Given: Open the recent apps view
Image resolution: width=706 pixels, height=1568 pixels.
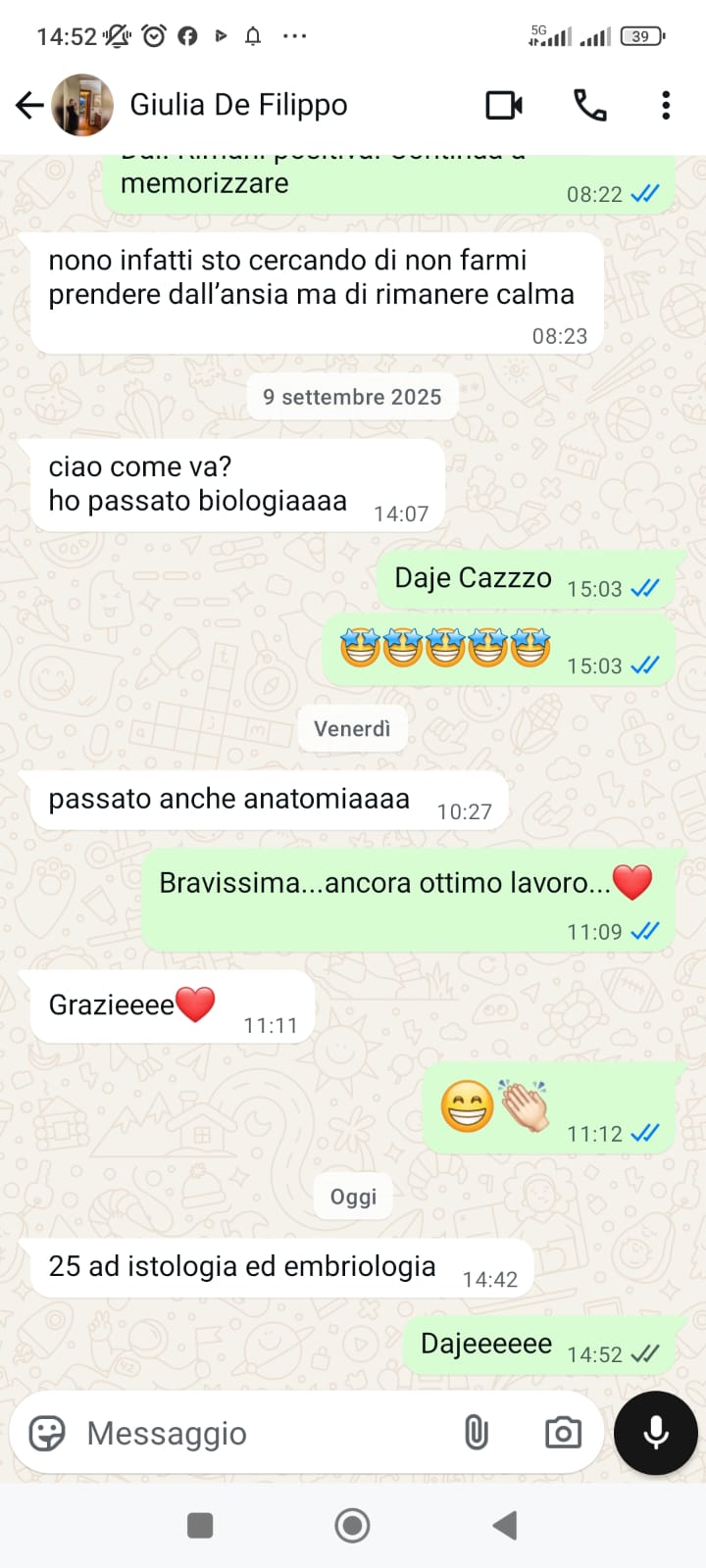Looking at the screenshot, I should (x=200, y=1525).
